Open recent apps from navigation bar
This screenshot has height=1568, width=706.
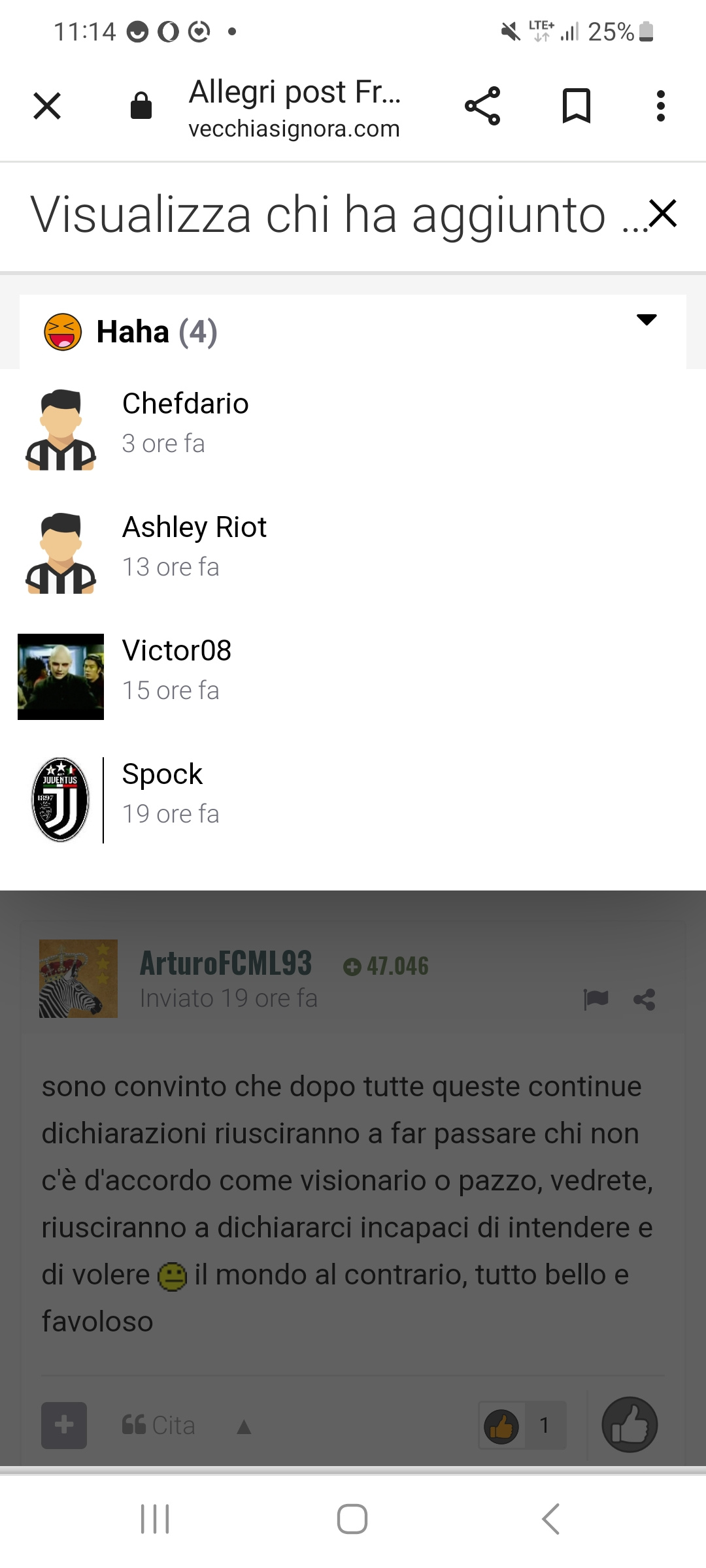[156, 1518]
